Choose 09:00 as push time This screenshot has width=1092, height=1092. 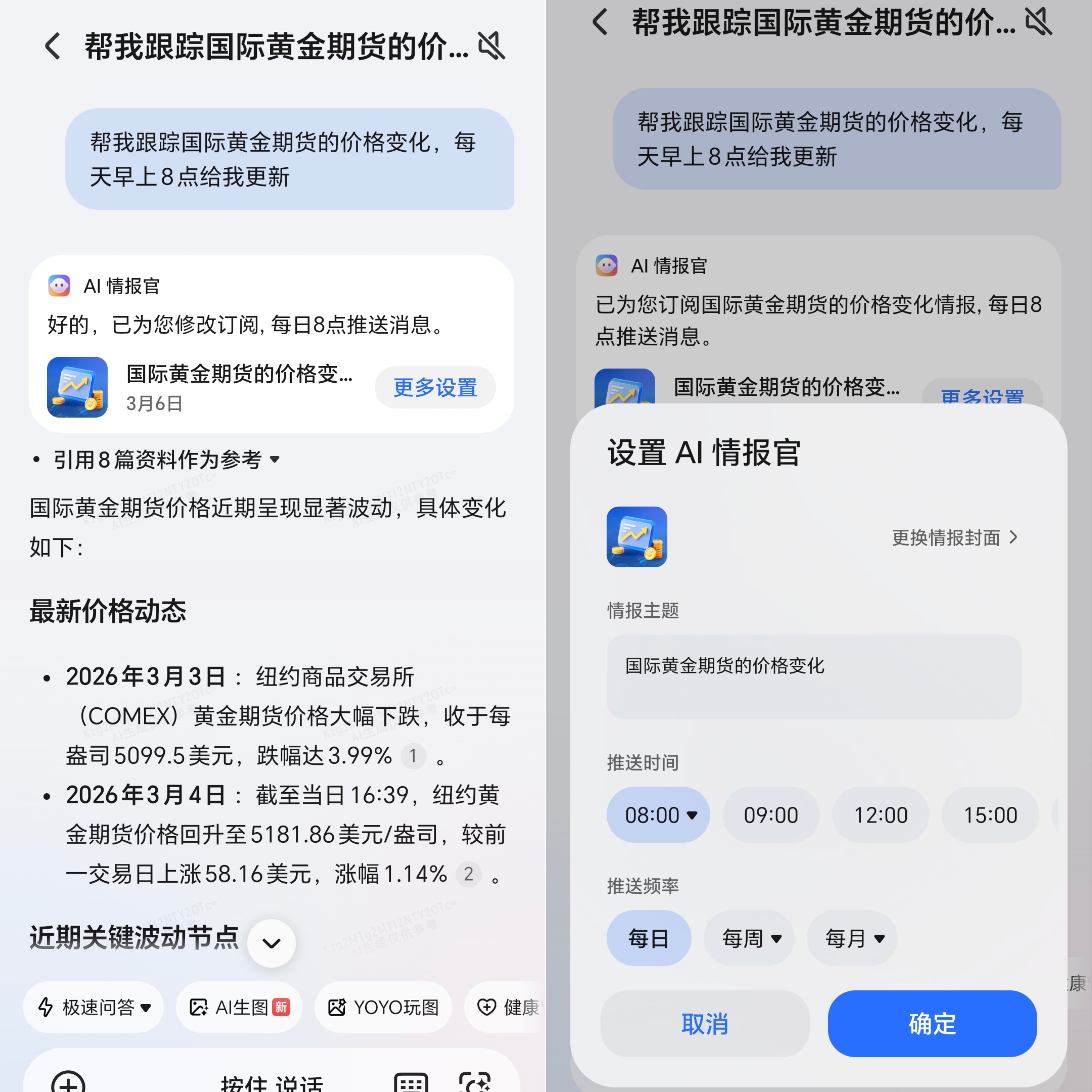(770, 814)
